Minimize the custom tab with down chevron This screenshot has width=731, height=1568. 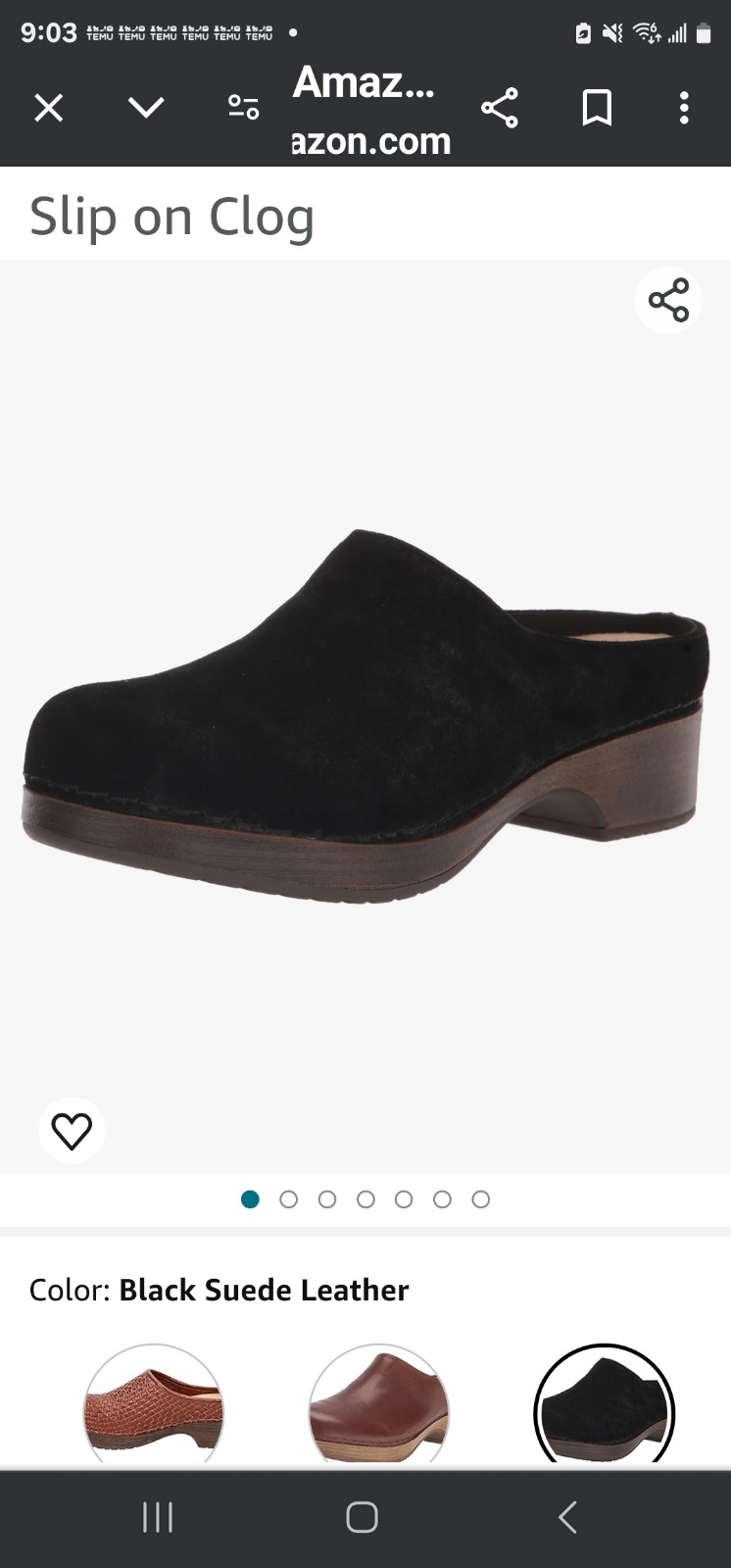coord(146,107)
